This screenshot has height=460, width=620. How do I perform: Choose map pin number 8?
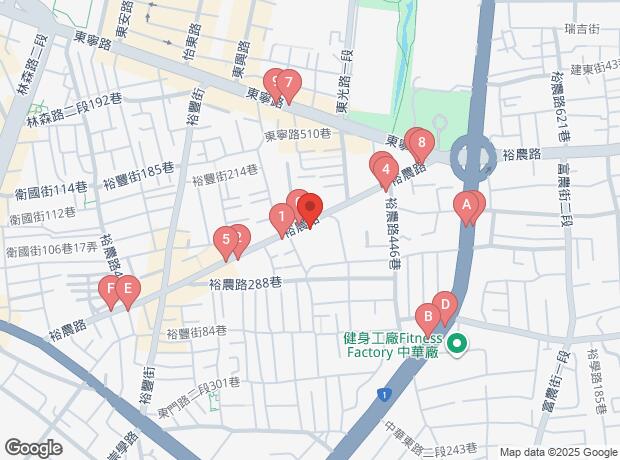[422, 144]
